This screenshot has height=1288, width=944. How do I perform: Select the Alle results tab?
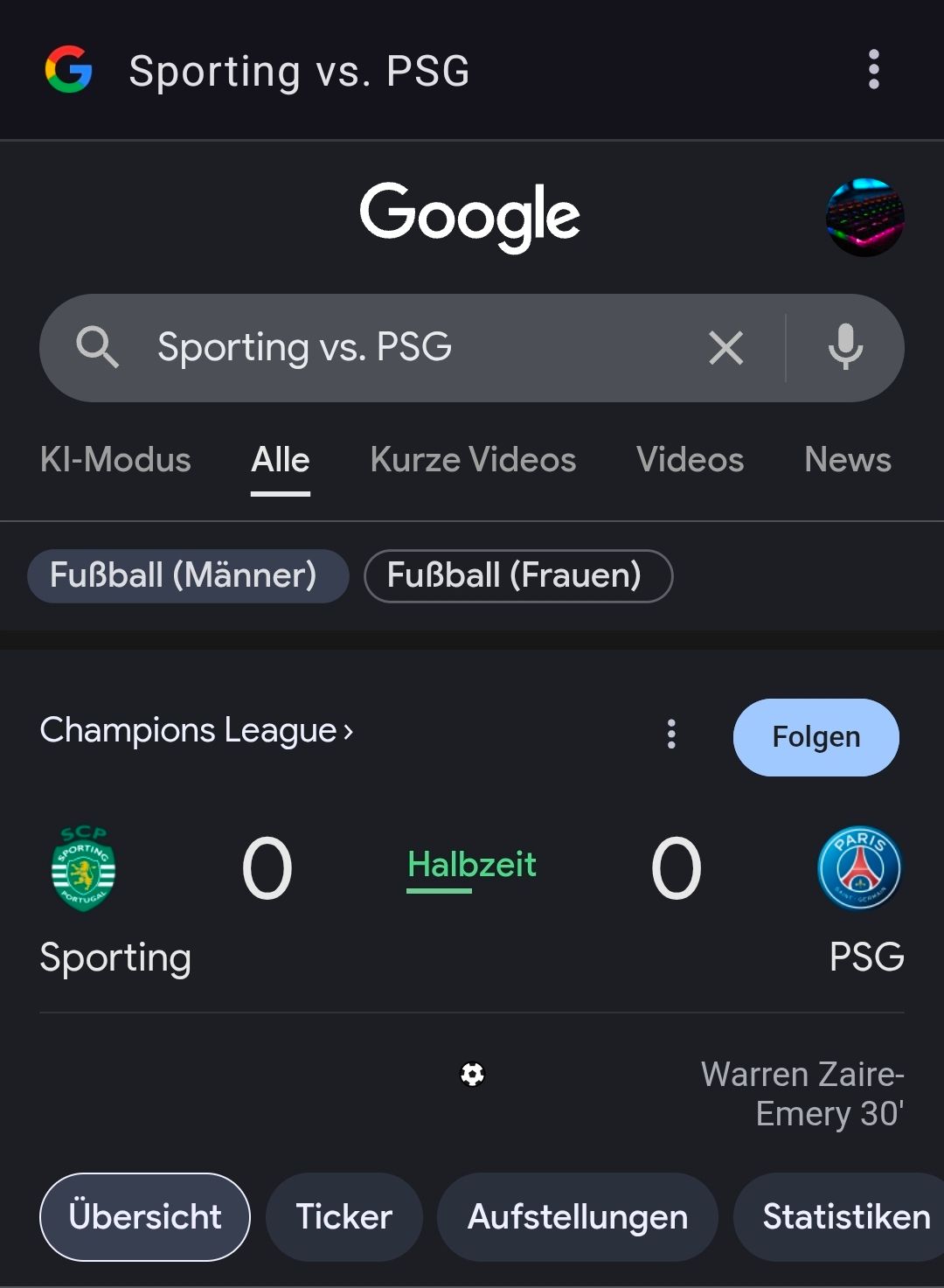[281, 460]
